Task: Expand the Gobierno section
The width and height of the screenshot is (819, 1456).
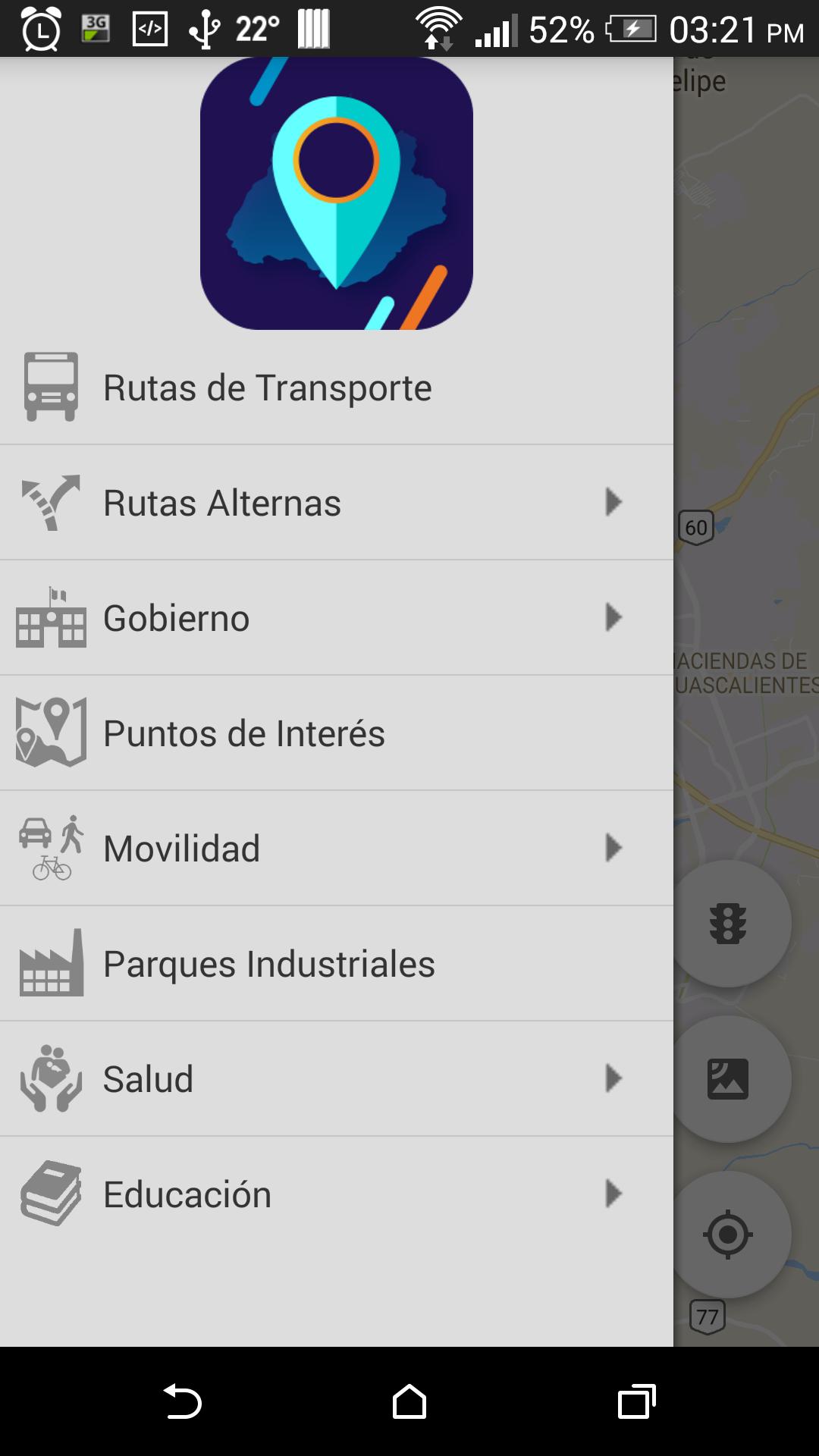Action: click(x=613, y=617)
